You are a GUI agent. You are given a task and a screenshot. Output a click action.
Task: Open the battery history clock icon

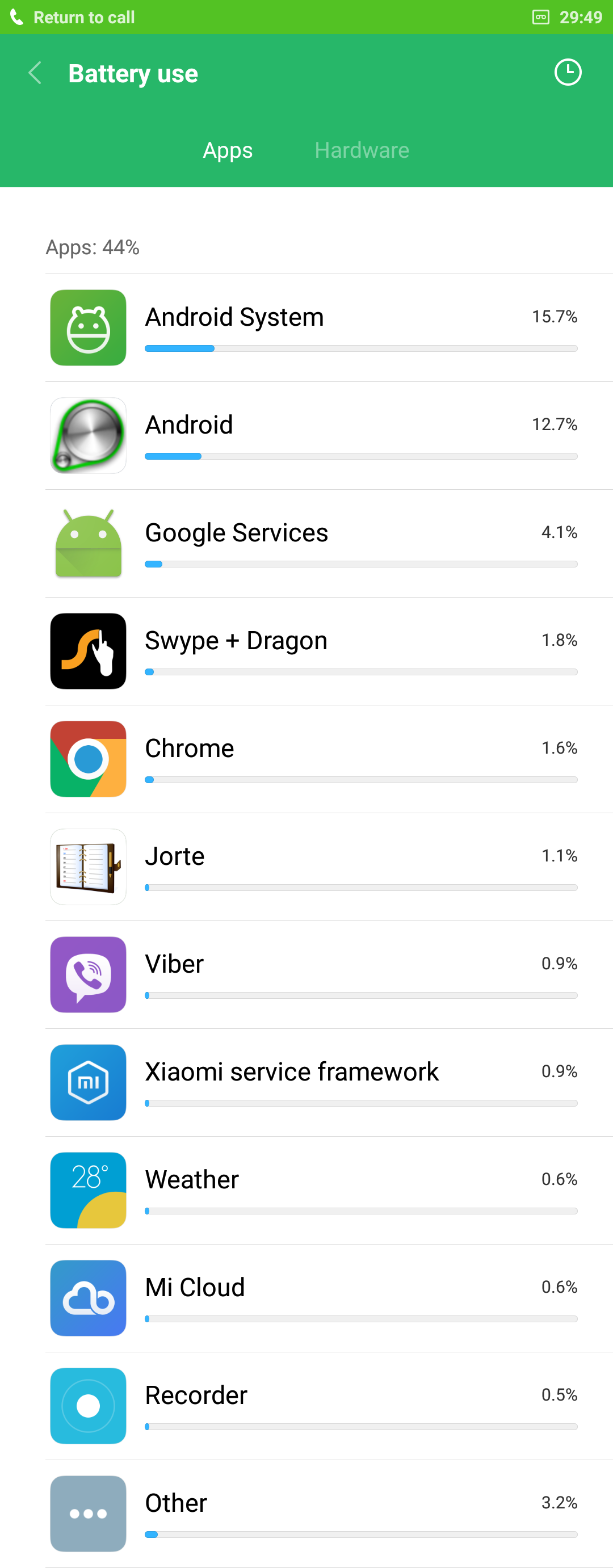[568, 73]
